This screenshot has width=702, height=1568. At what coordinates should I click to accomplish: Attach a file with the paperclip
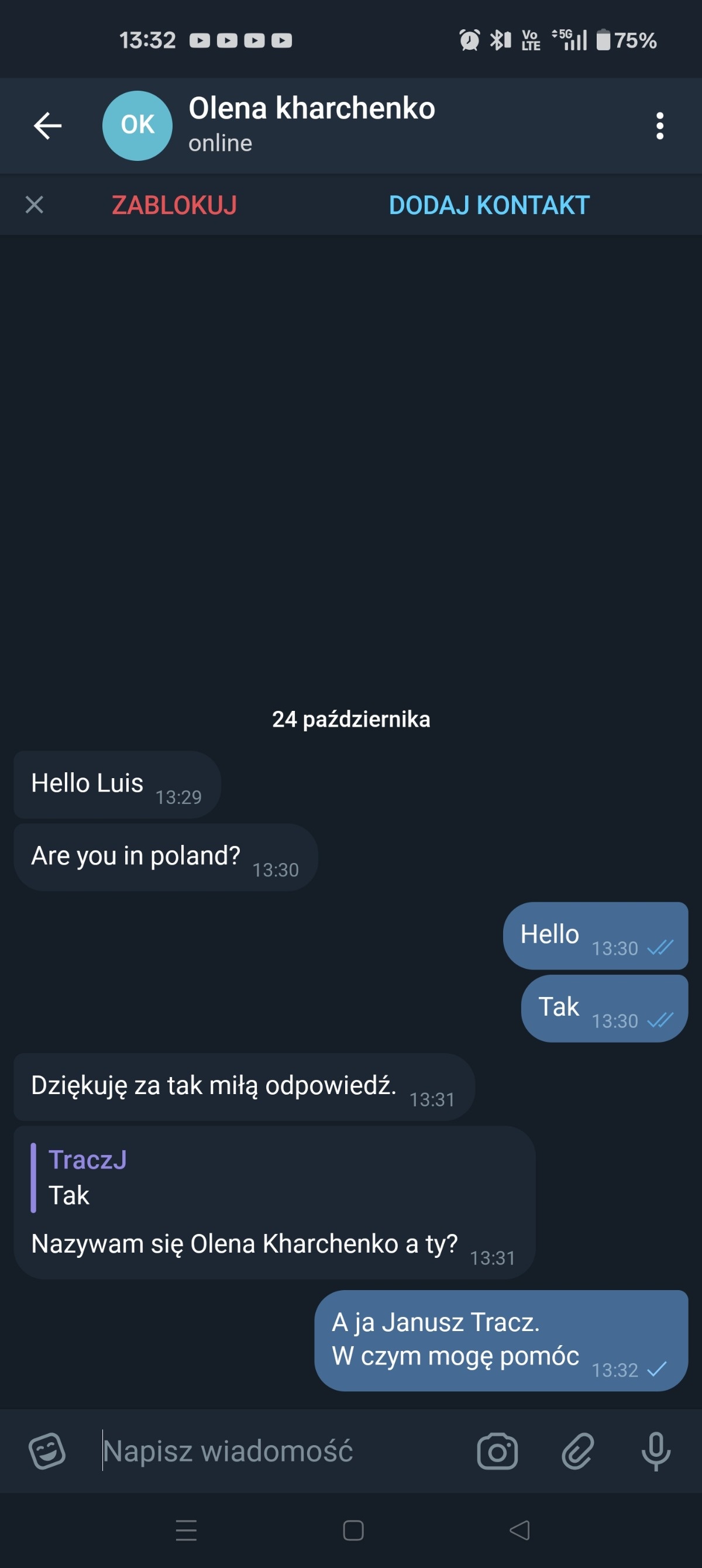[577, 1451]
